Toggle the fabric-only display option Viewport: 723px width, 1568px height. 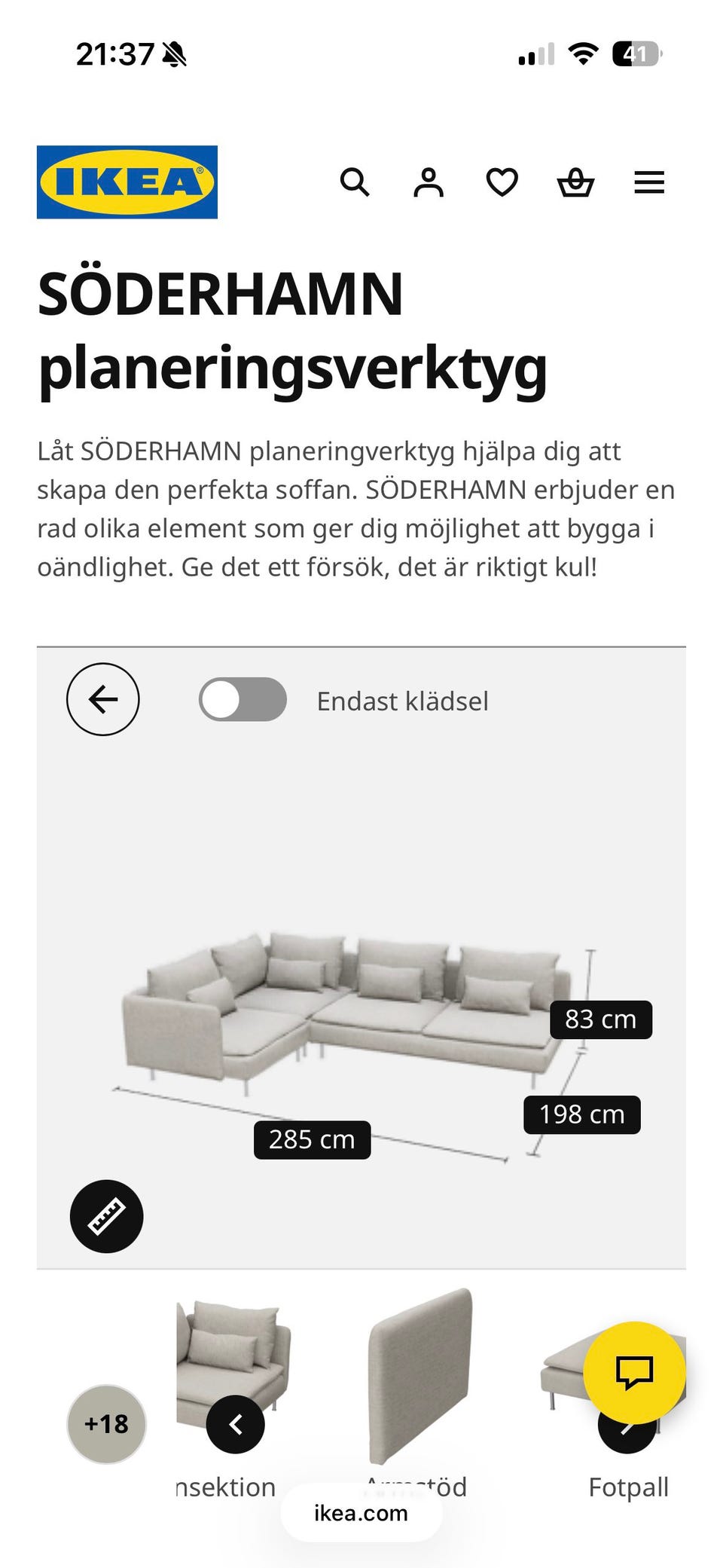coord(243,699)
